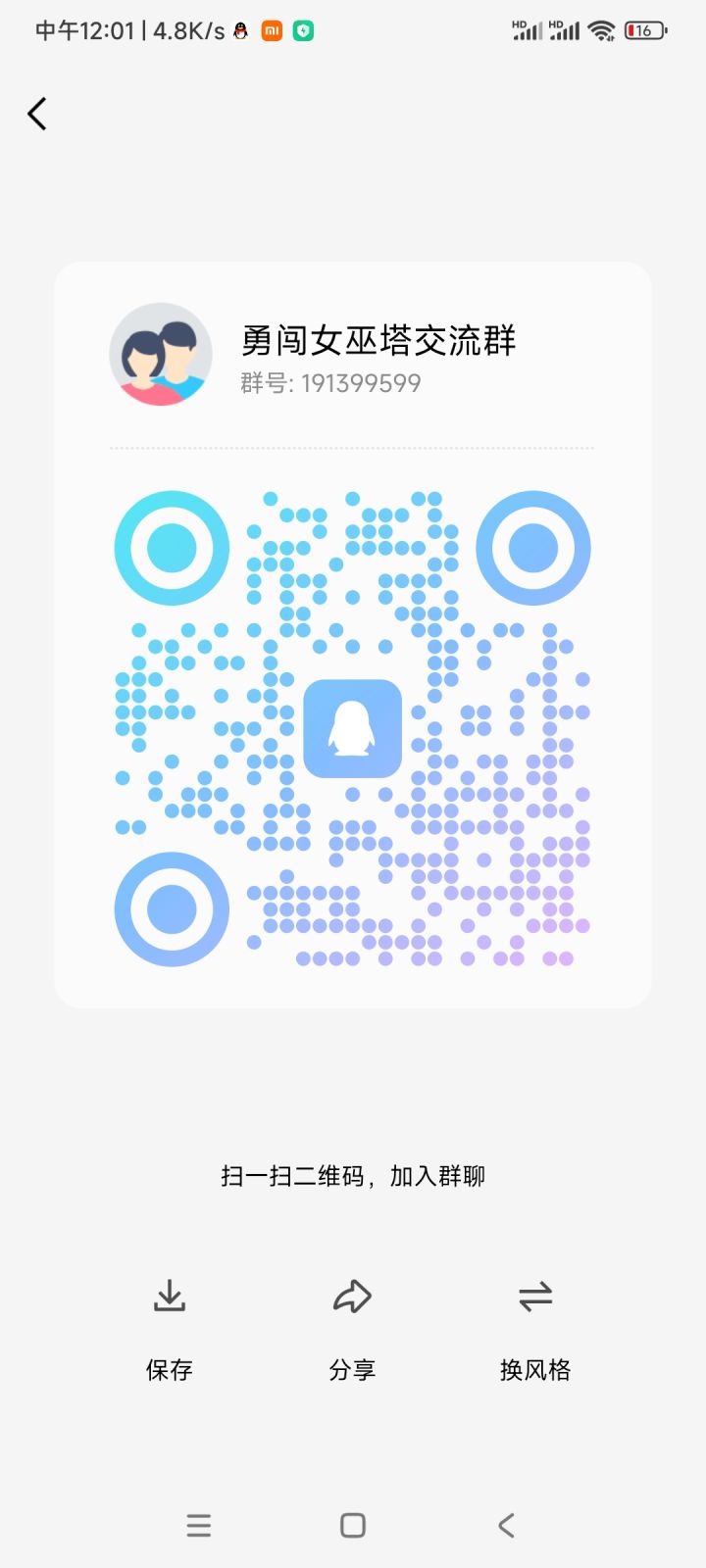The image size is (706, 1568).
Task: Tap the 分享 share label
Action: coord(352,1369)
